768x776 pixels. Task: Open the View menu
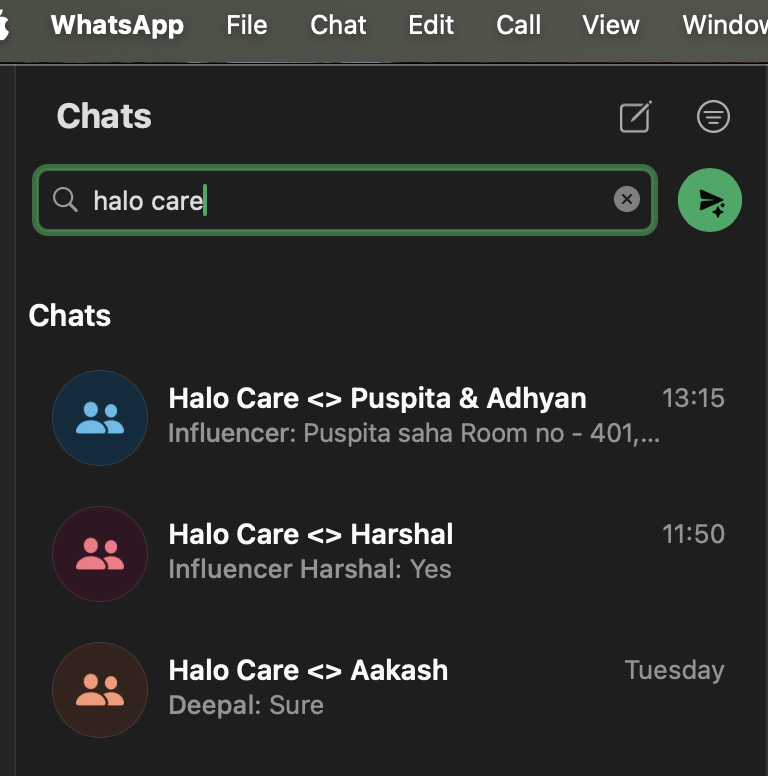click(610, 25)
